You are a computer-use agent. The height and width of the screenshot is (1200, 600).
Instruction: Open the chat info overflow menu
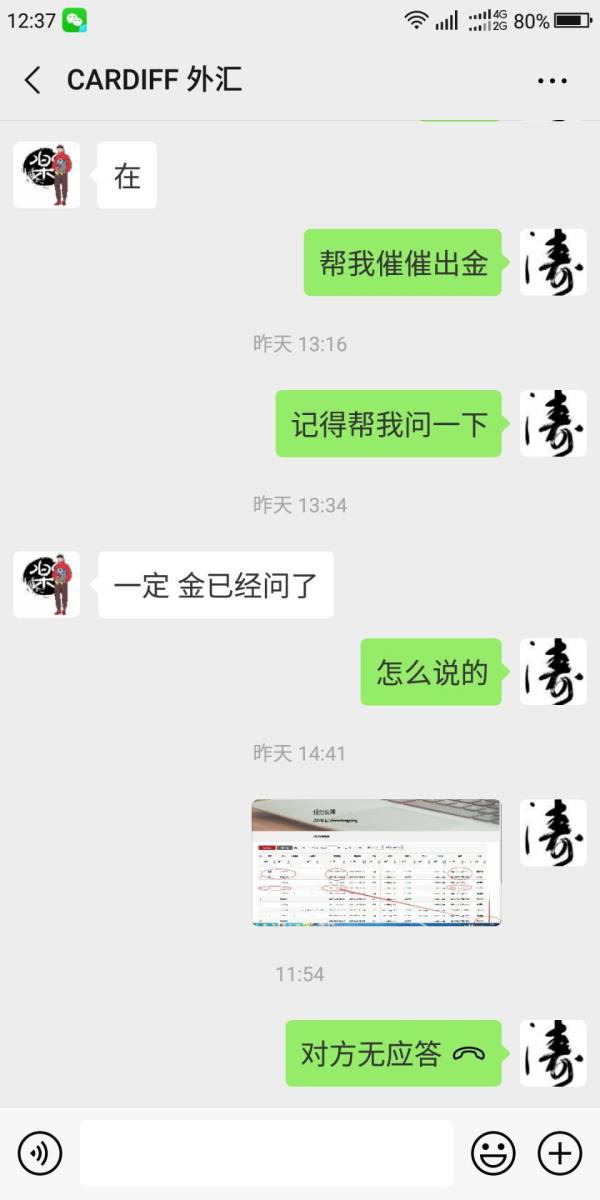[552, 81]
